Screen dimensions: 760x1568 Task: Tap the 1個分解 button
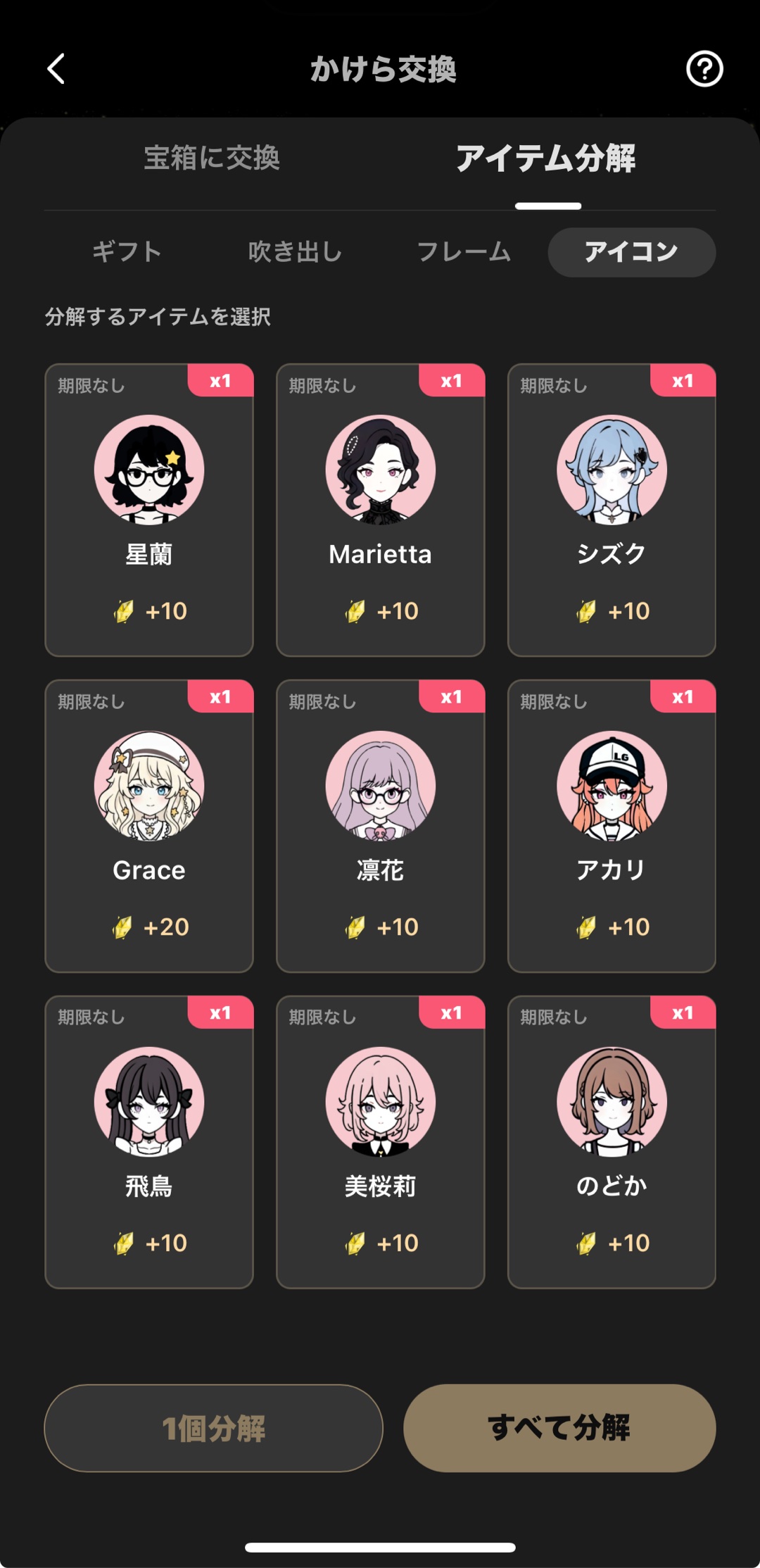[x=213, y=1428]
